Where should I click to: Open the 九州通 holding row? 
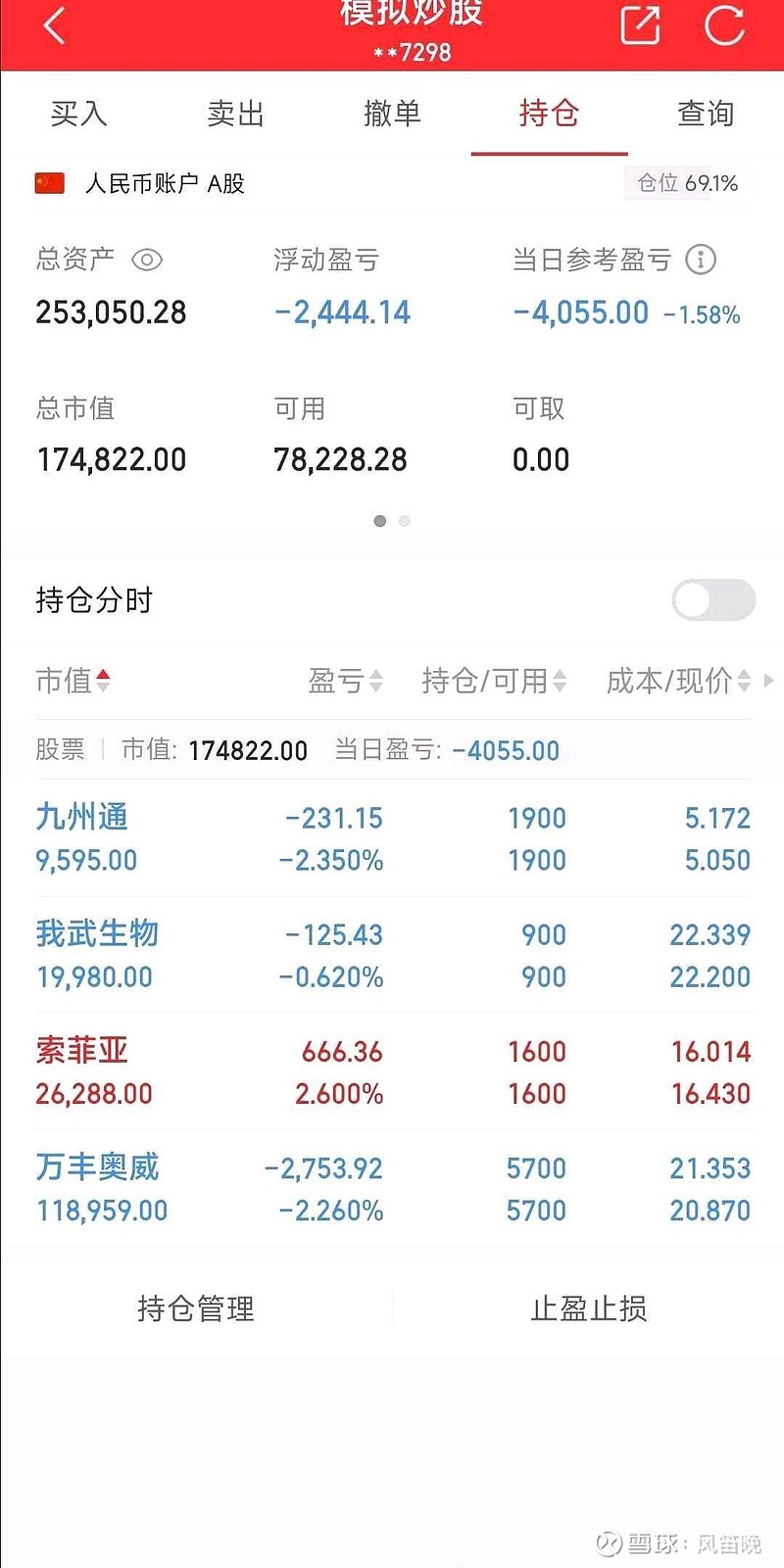tap(392, 838)
